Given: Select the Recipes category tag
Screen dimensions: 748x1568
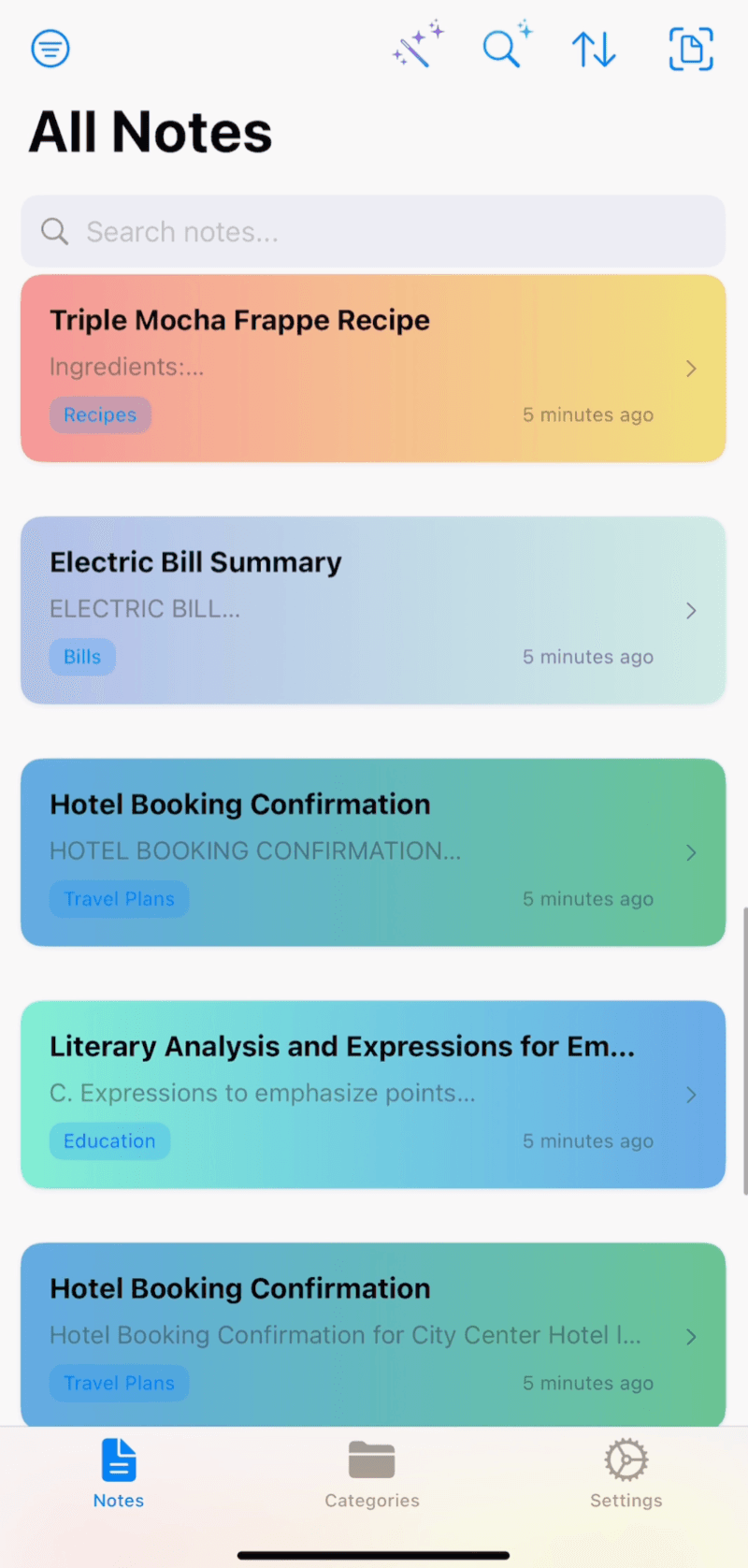Looking at the screenshot, I should tap(100, 414).
